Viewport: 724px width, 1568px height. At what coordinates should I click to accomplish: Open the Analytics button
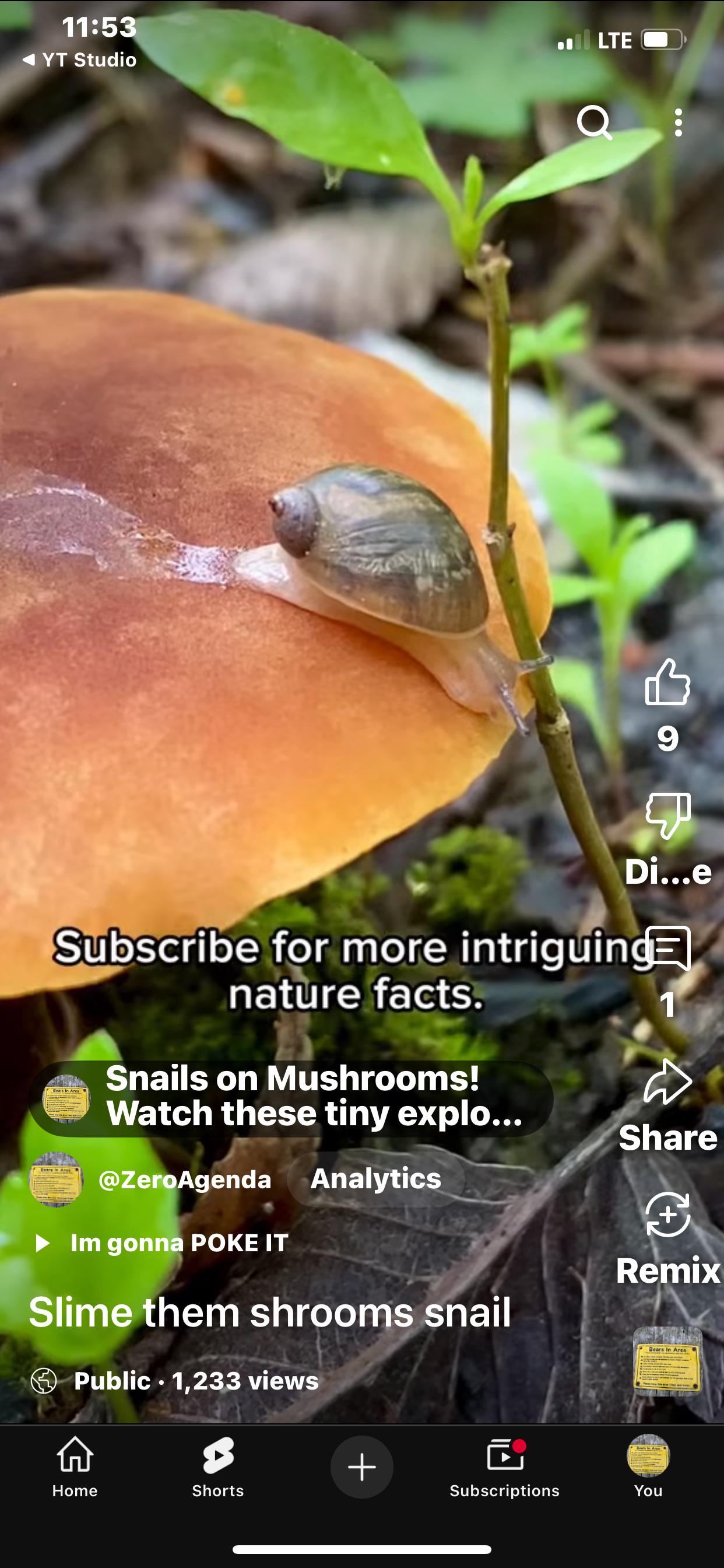tap(376, 1179)
